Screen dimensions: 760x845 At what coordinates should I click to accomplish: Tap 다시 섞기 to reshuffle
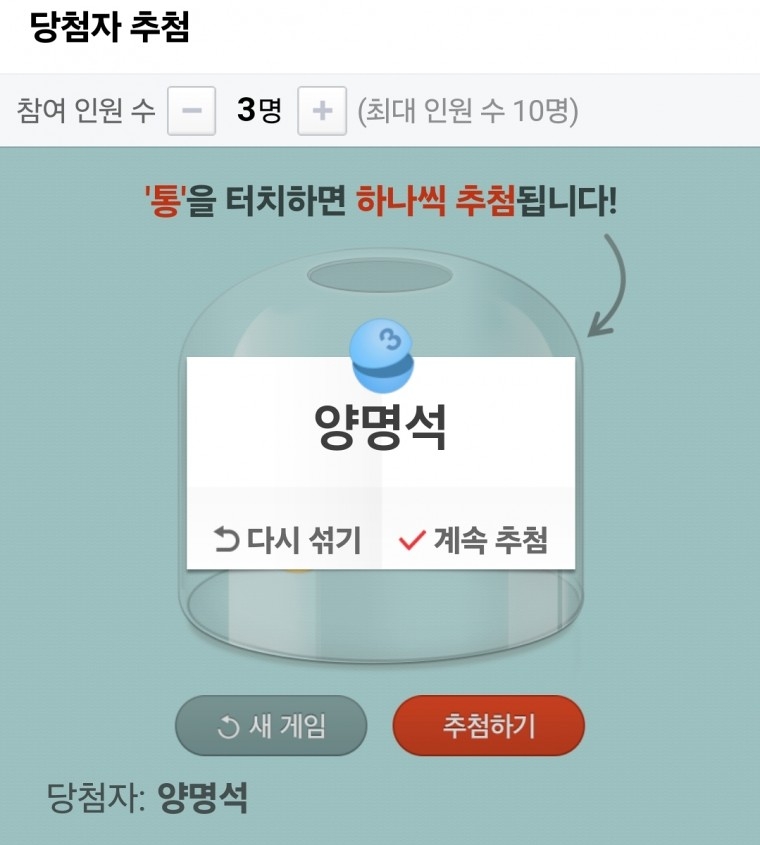(x=286, y=541)
